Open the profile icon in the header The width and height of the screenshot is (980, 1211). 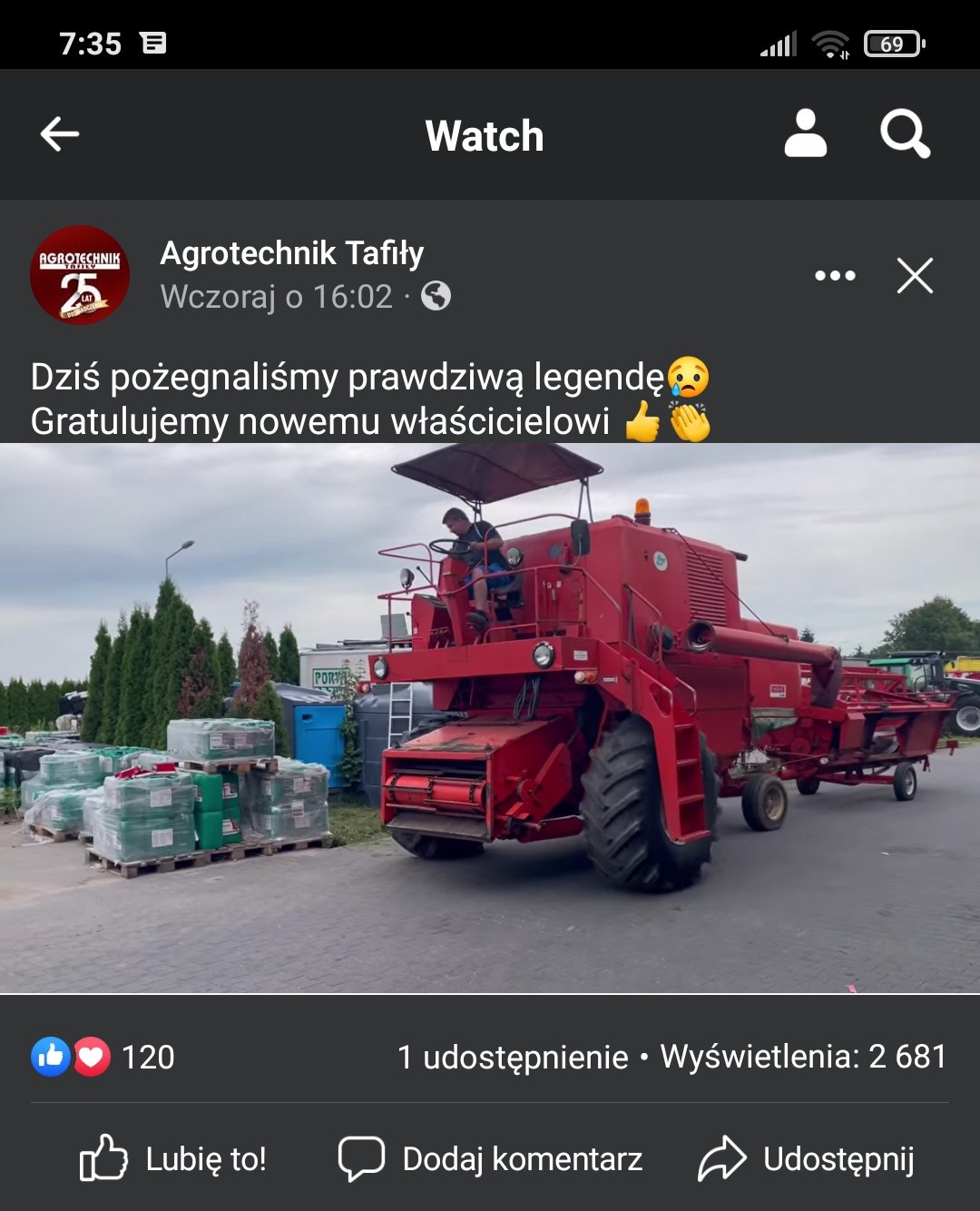click(805, 134)
